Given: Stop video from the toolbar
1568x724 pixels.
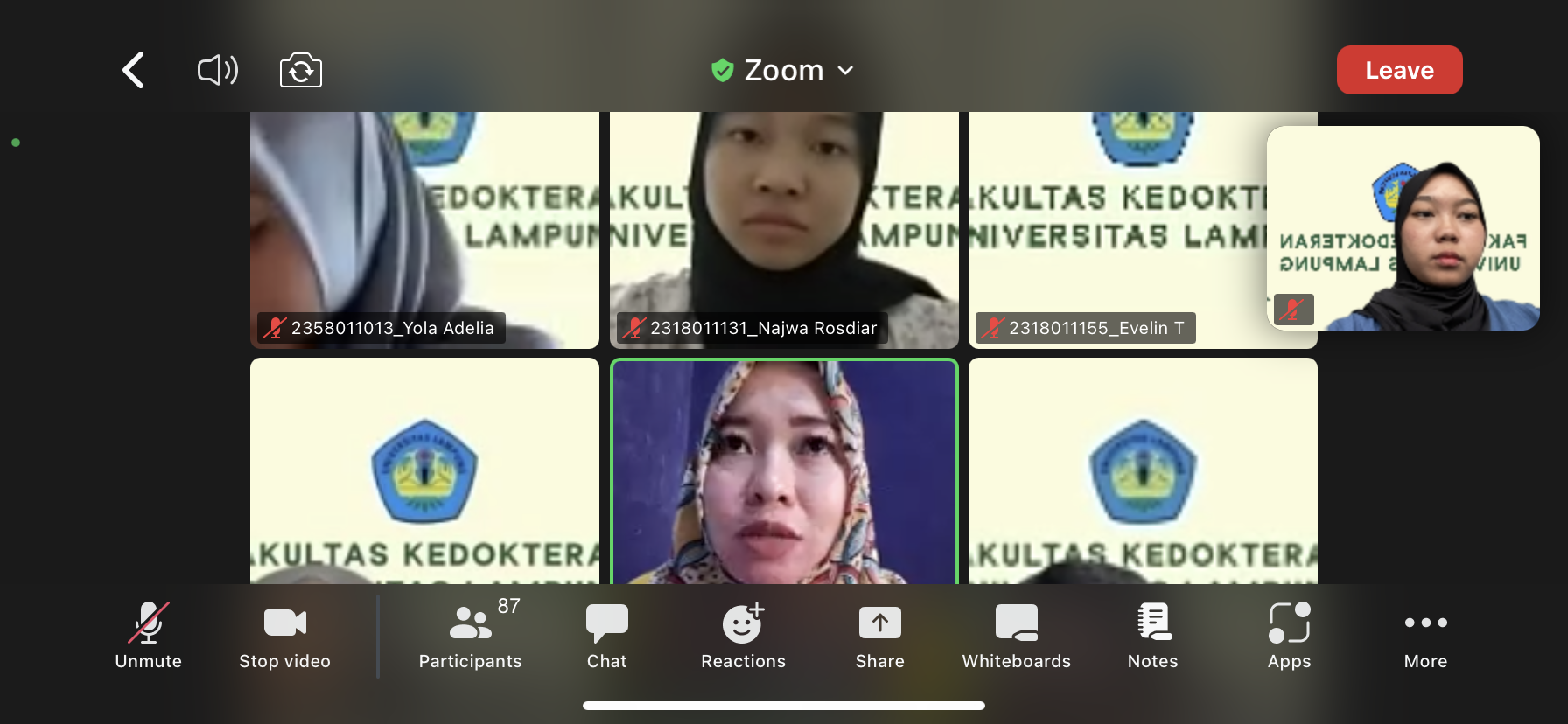Looking at the screenshot, I should 284,636.
